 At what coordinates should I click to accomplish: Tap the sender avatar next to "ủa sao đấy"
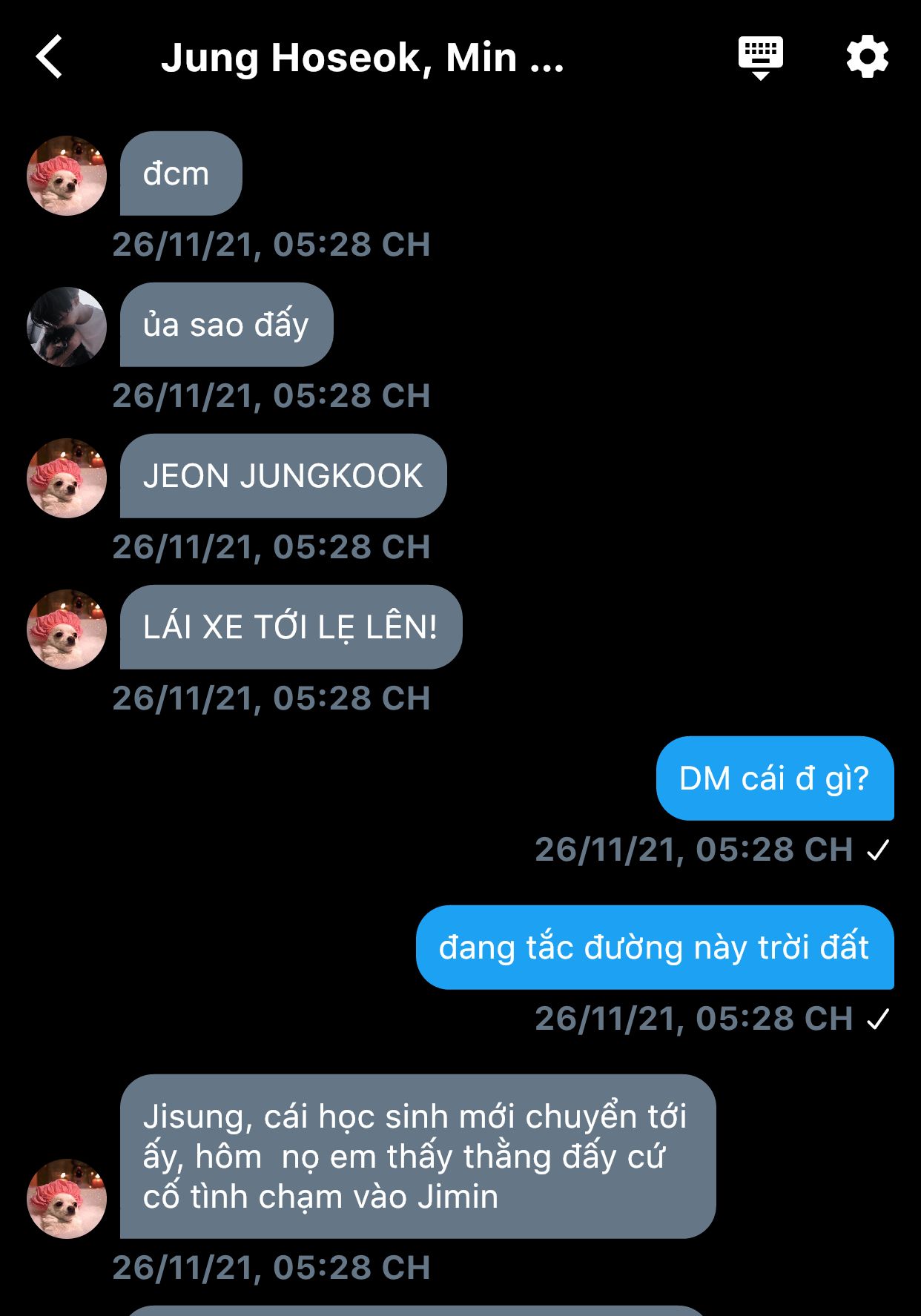[67, 326]
